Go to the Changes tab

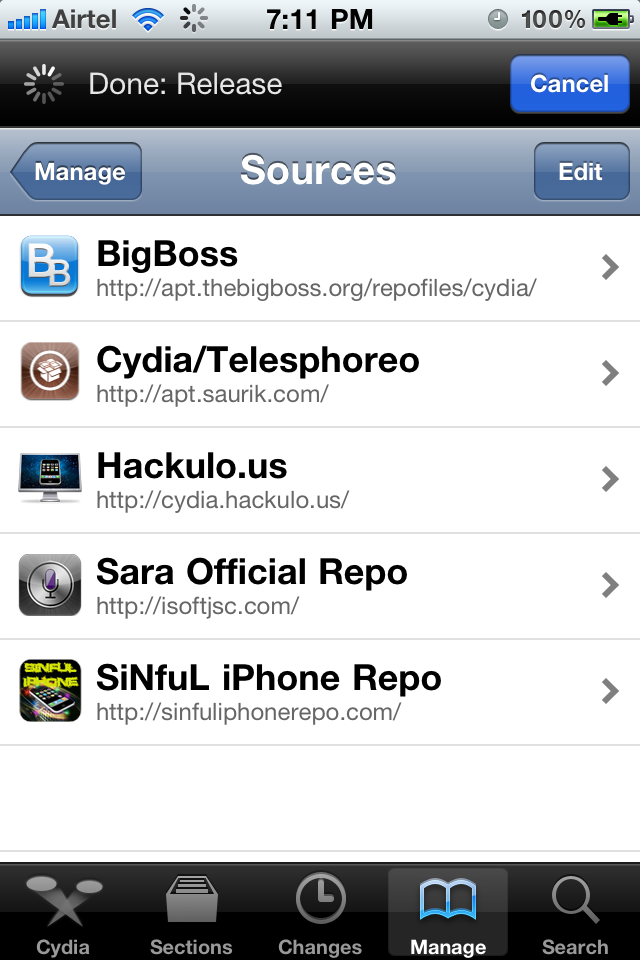(x=320, y=915)
